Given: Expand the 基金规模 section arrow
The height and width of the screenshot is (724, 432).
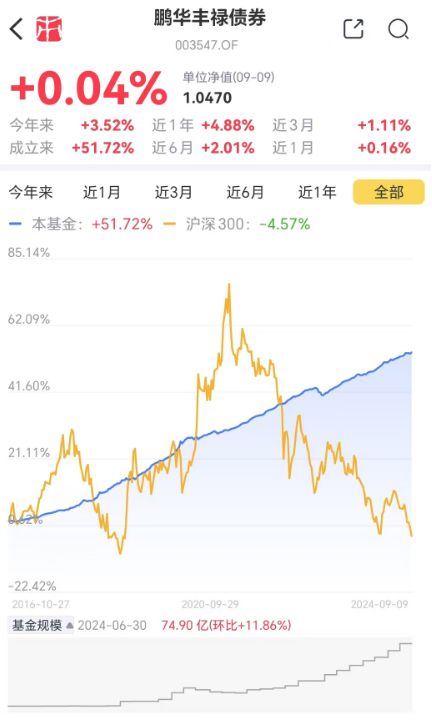Looking at the screenshot, I should tap(70, 626).
